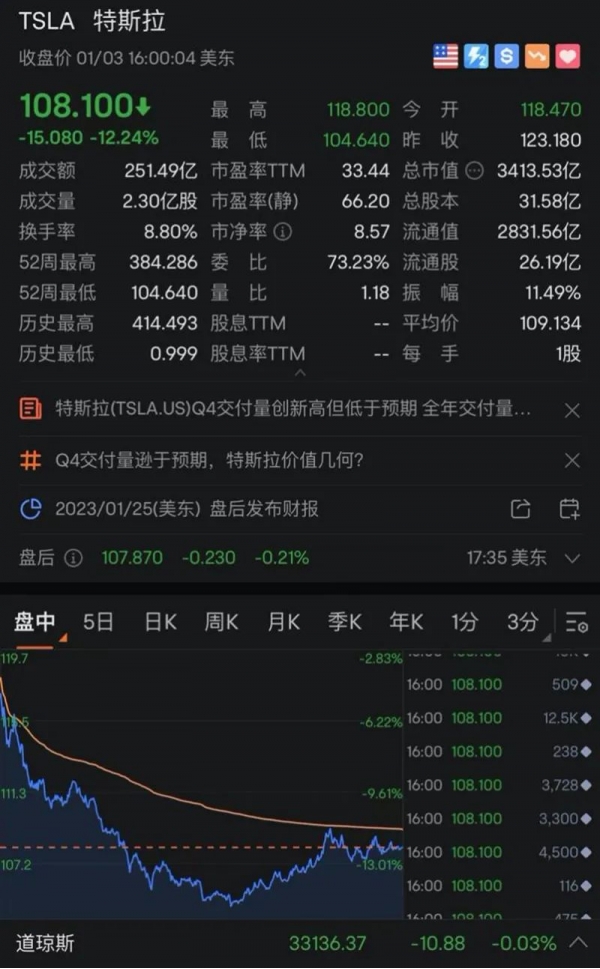Open the 特斯拉 Q4交付量创新高 news article
This screenshot has height=969, width=600.
(292, 408)
